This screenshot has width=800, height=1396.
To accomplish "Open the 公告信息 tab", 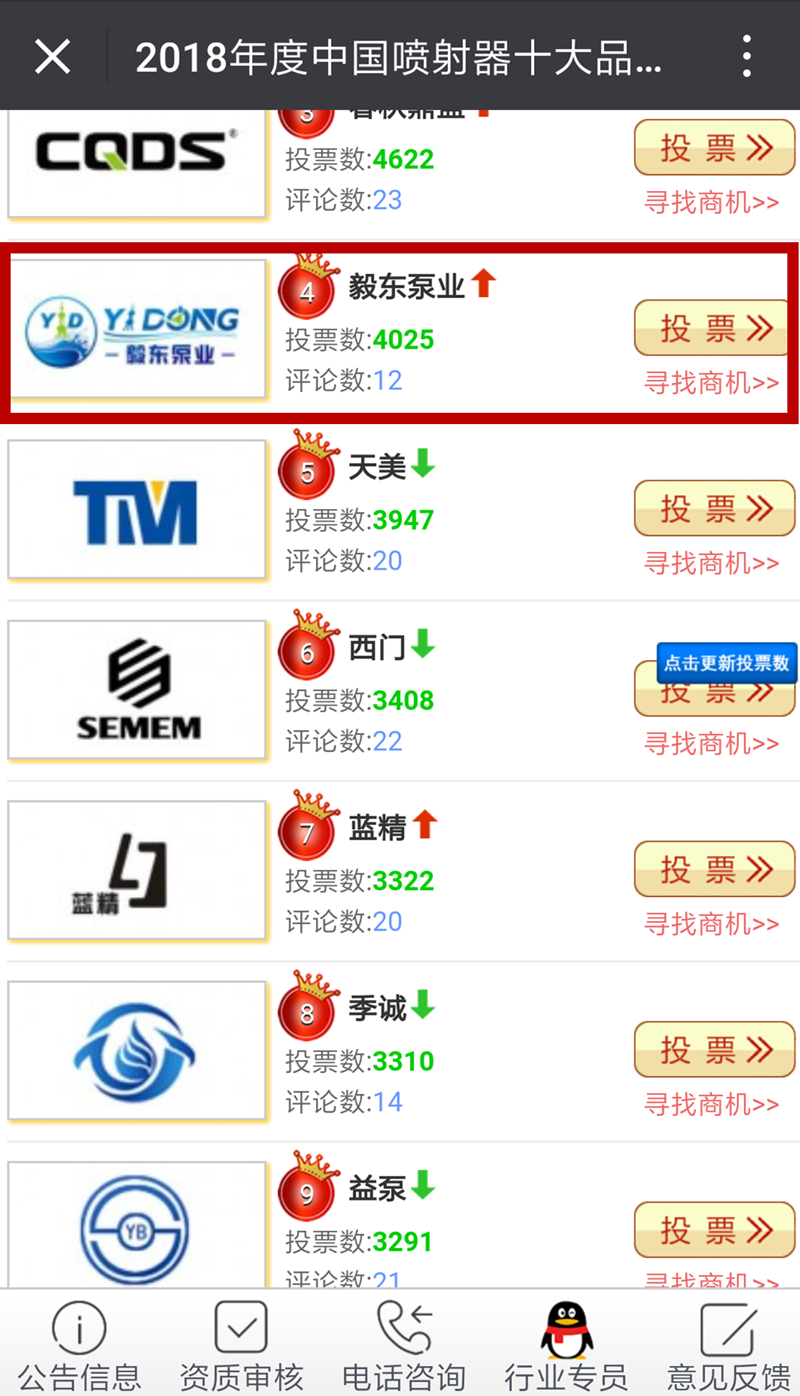I will point(80,1345).
